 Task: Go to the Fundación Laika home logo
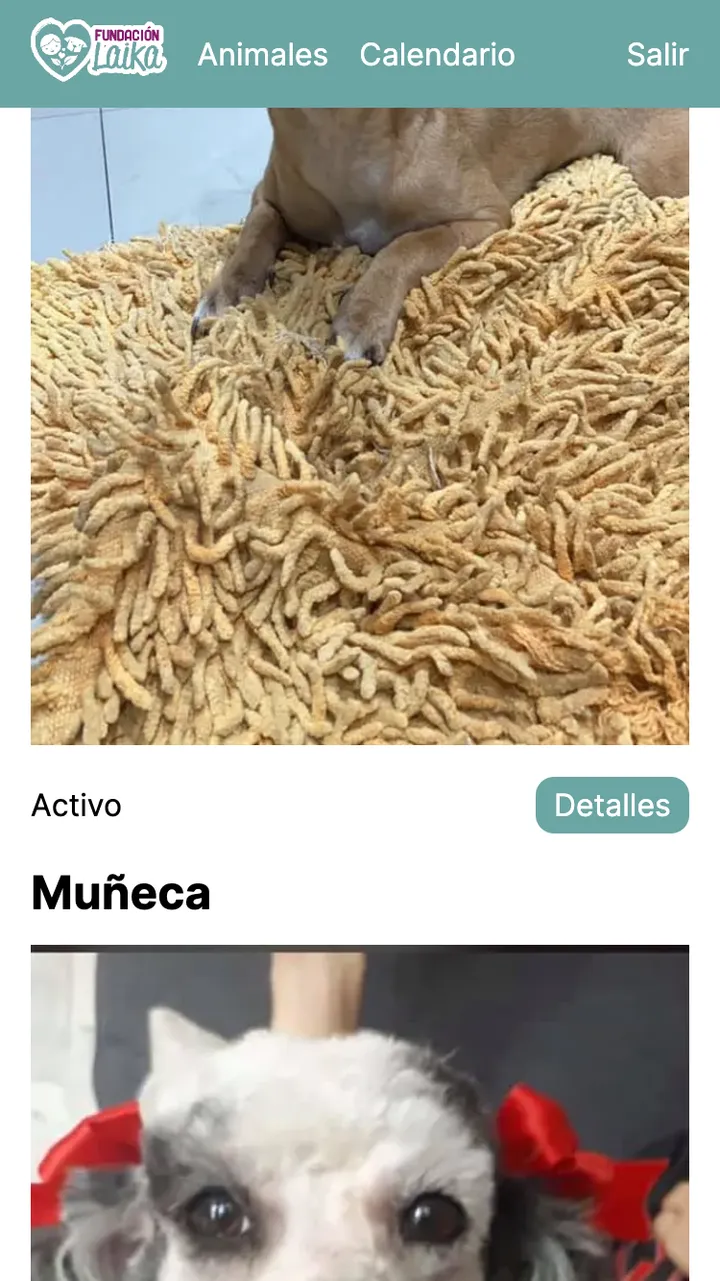pyautogui.click(x=98, y=50)
